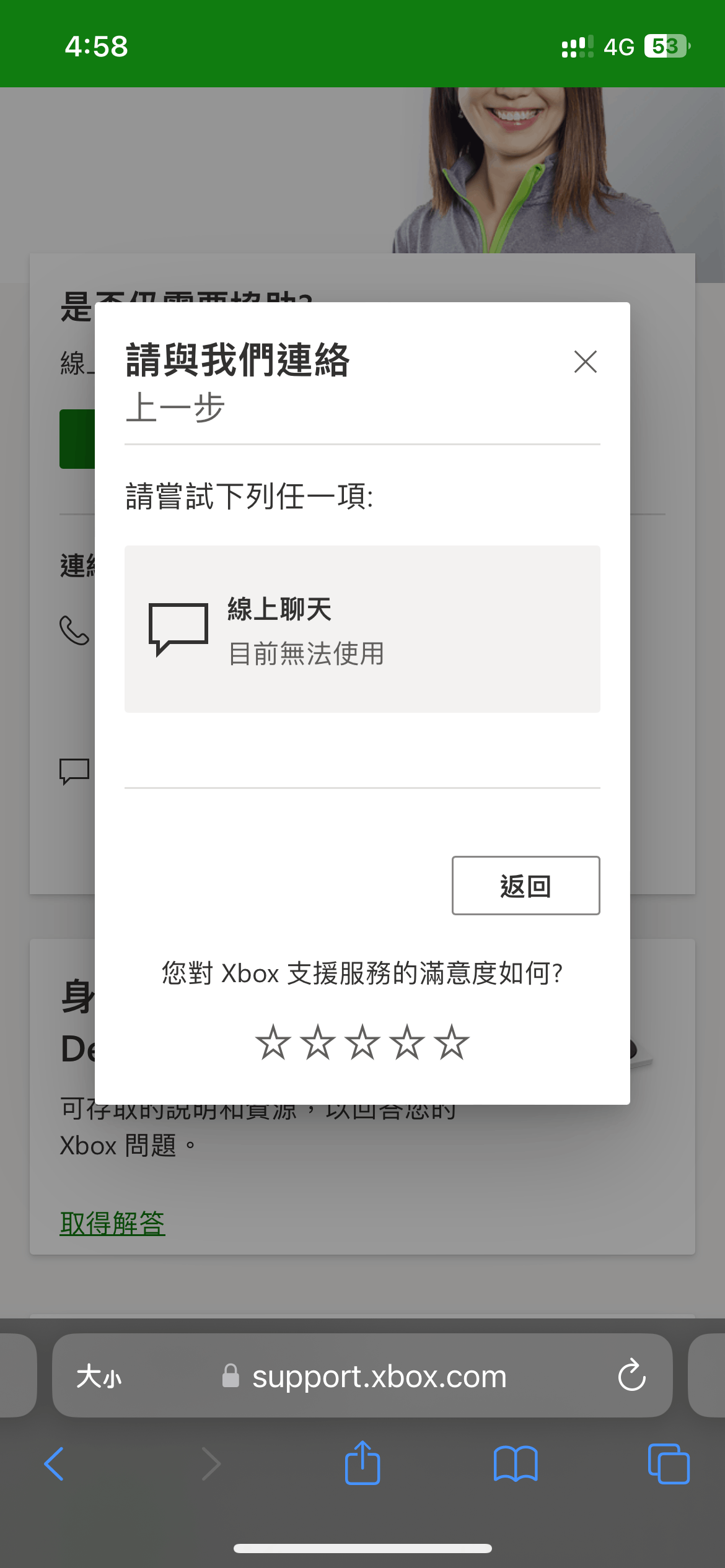Tap 上一步 to go back a step

pyautogui.click(x=175, y=408)
